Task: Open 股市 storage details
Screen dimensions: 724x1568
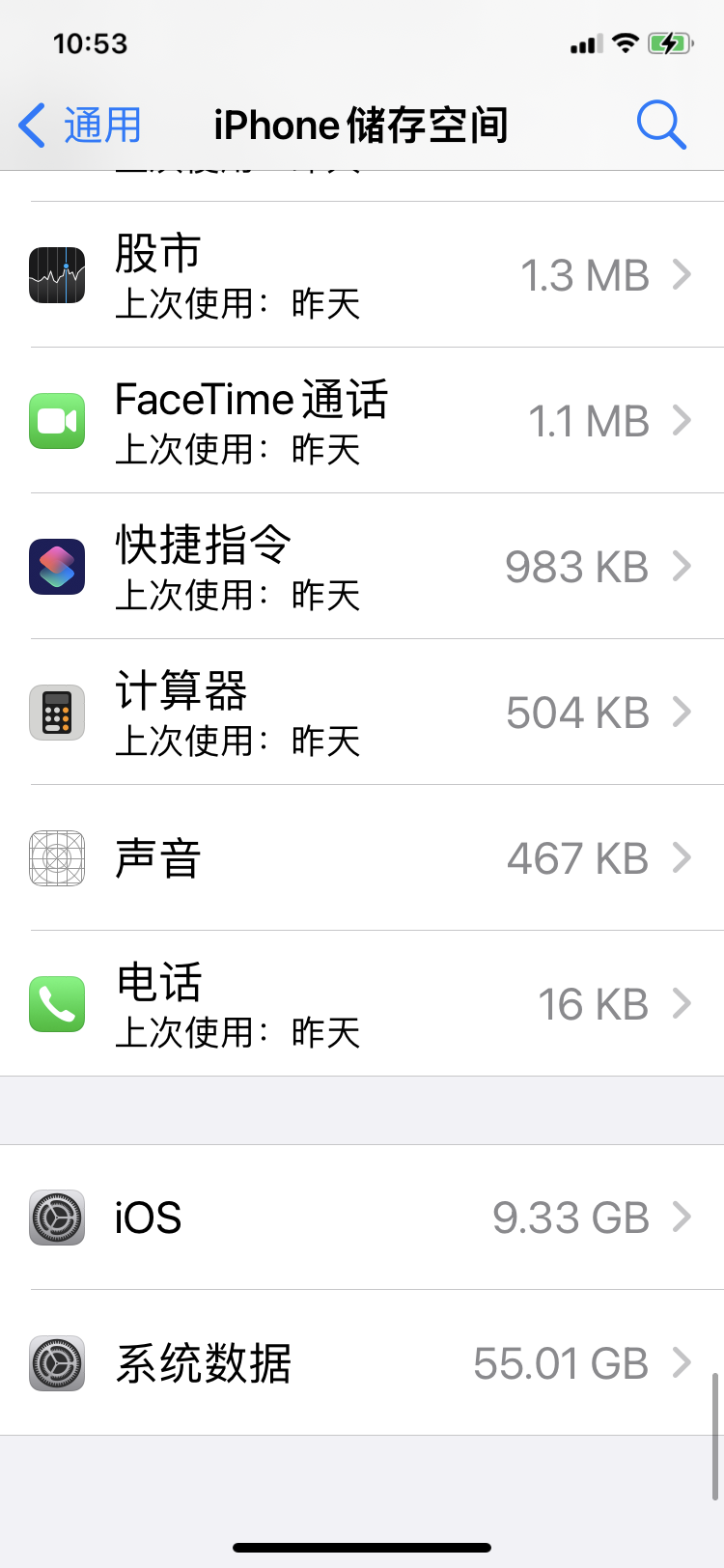Action: coord(362,275)
